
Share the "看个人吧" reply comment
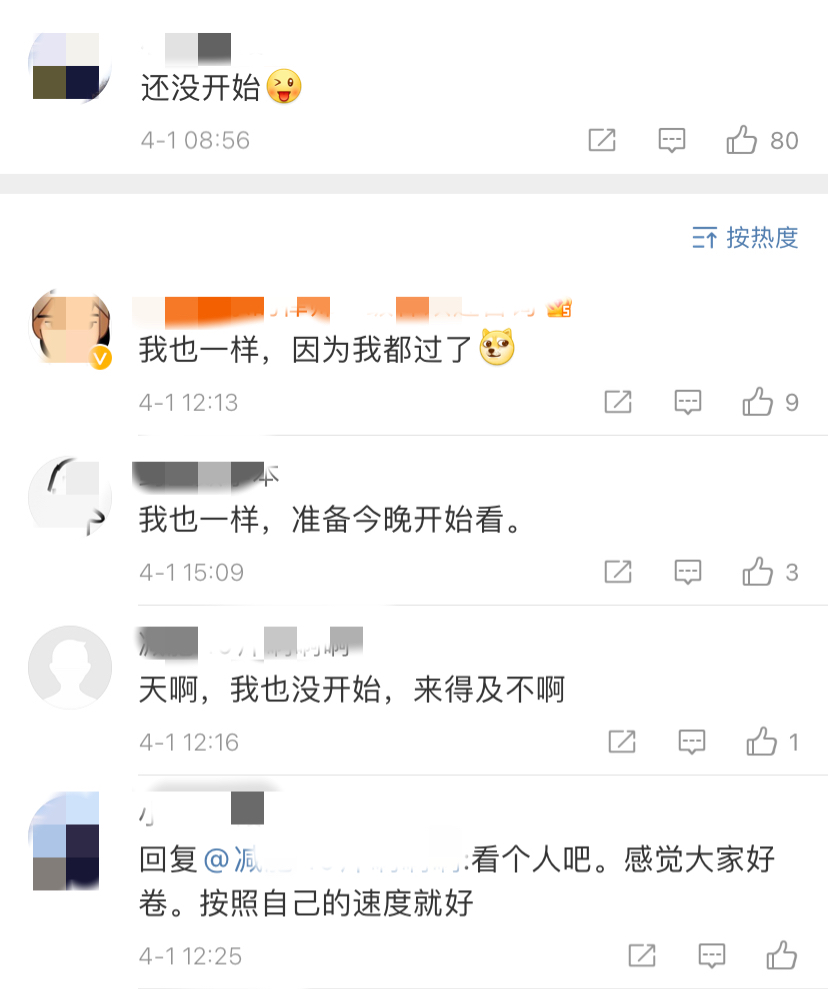(642, 955)
